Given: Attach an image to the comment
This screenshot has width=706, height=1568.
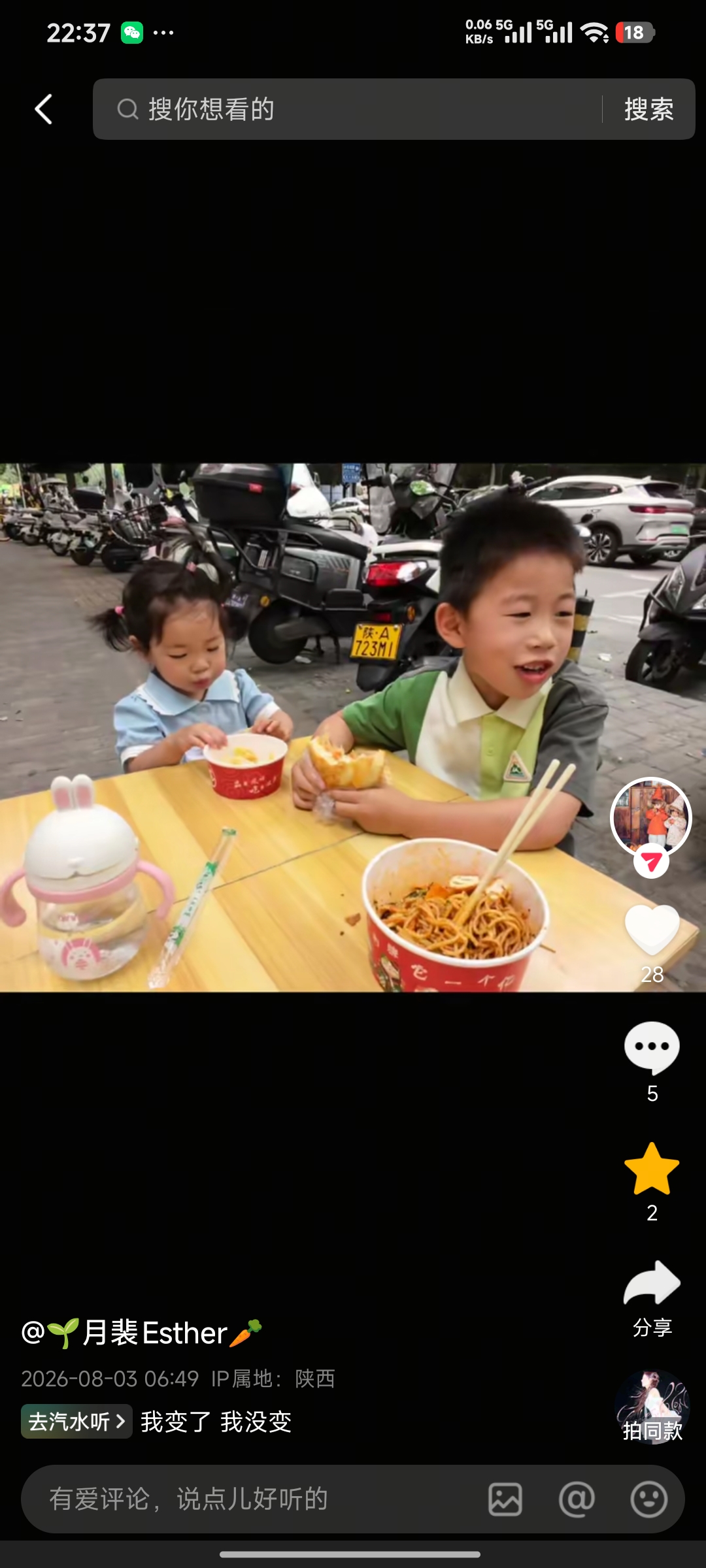Looking at the screenshot, I should point(505,1499).
